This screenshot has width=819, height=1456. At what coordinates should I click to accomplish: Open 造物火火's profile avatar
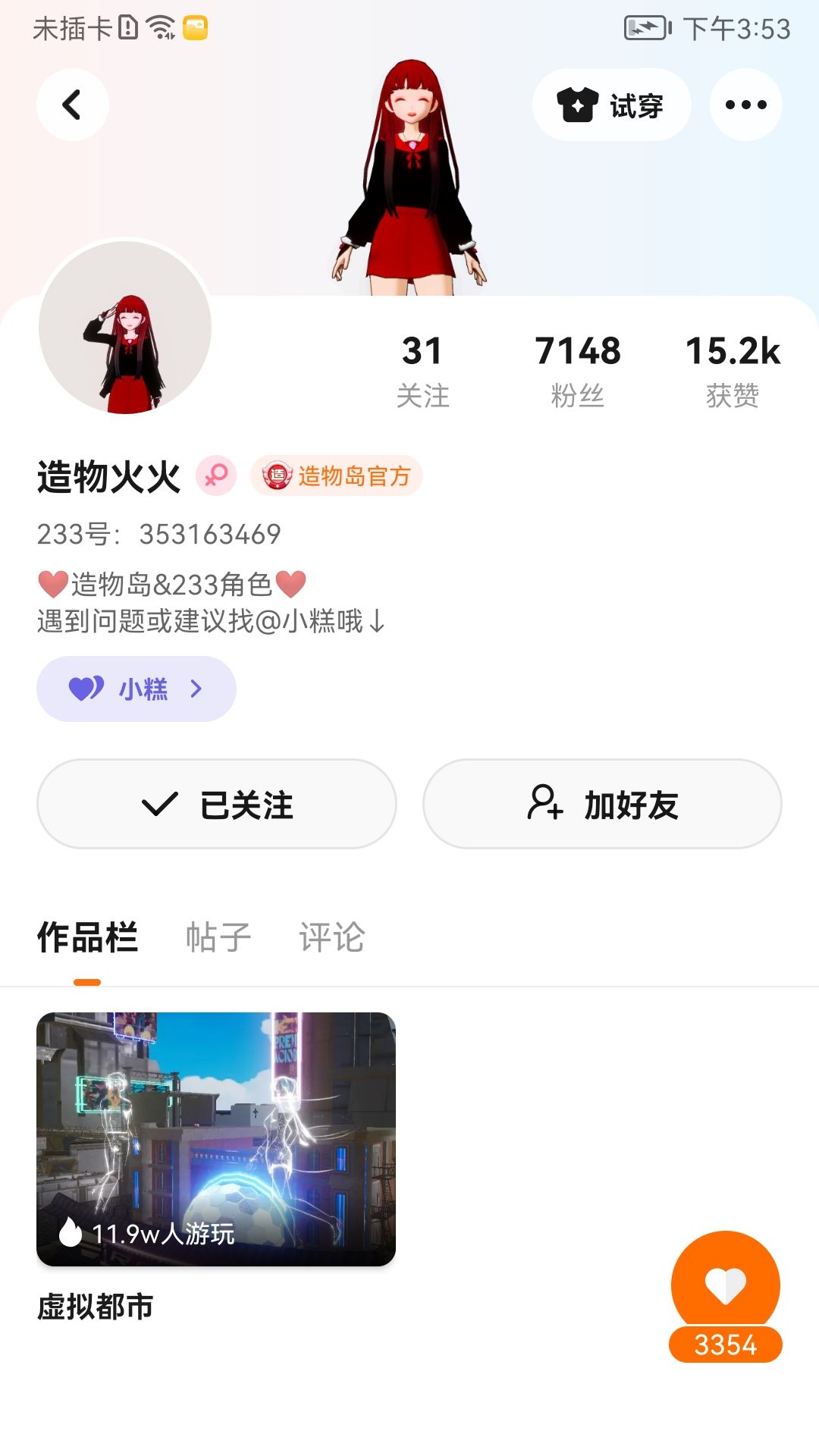click(x=125, y=328)
